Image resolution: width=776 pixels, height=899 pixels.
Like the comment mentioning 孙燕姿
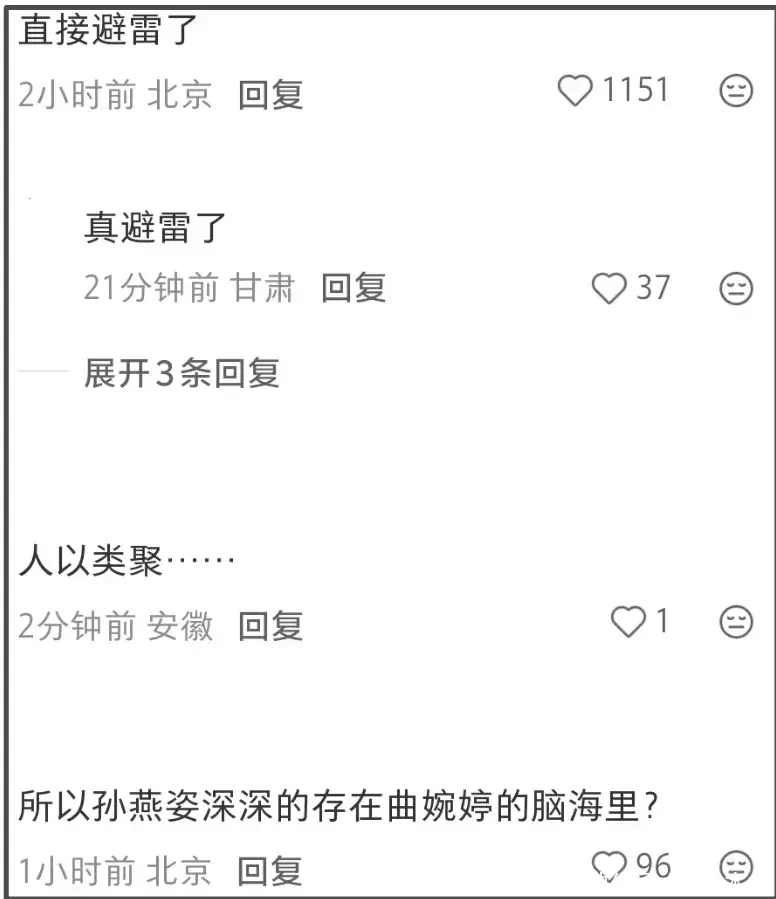click(609, 864)
